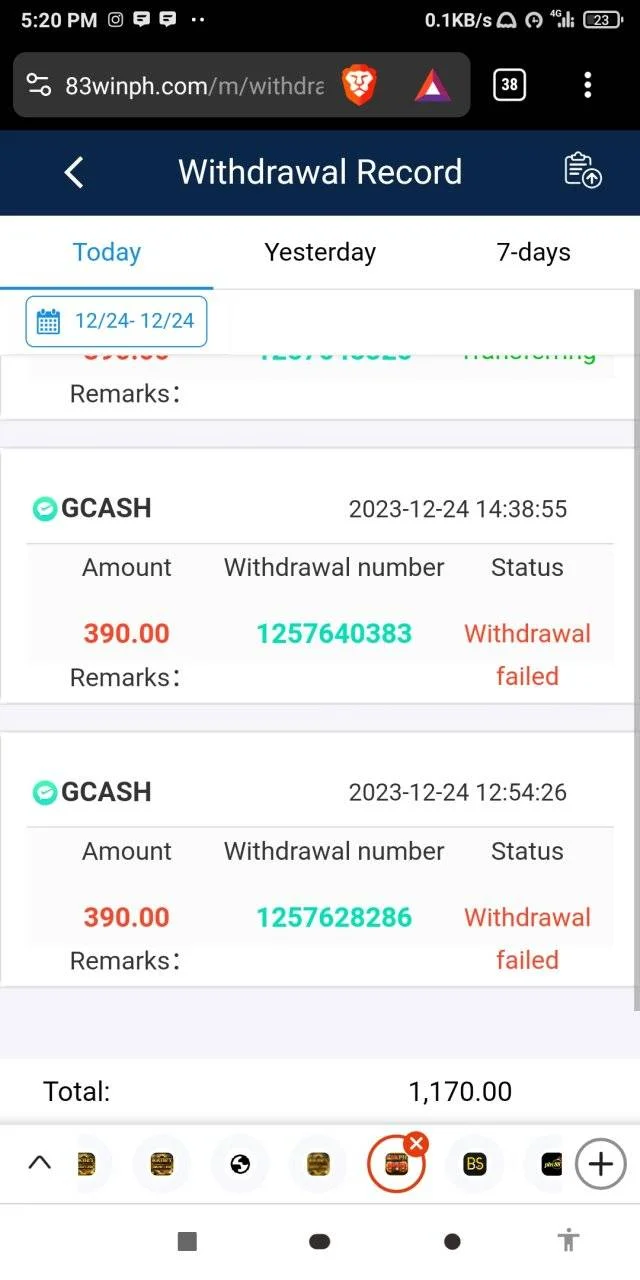Switch to the 7-days tab

coord(533,252)
